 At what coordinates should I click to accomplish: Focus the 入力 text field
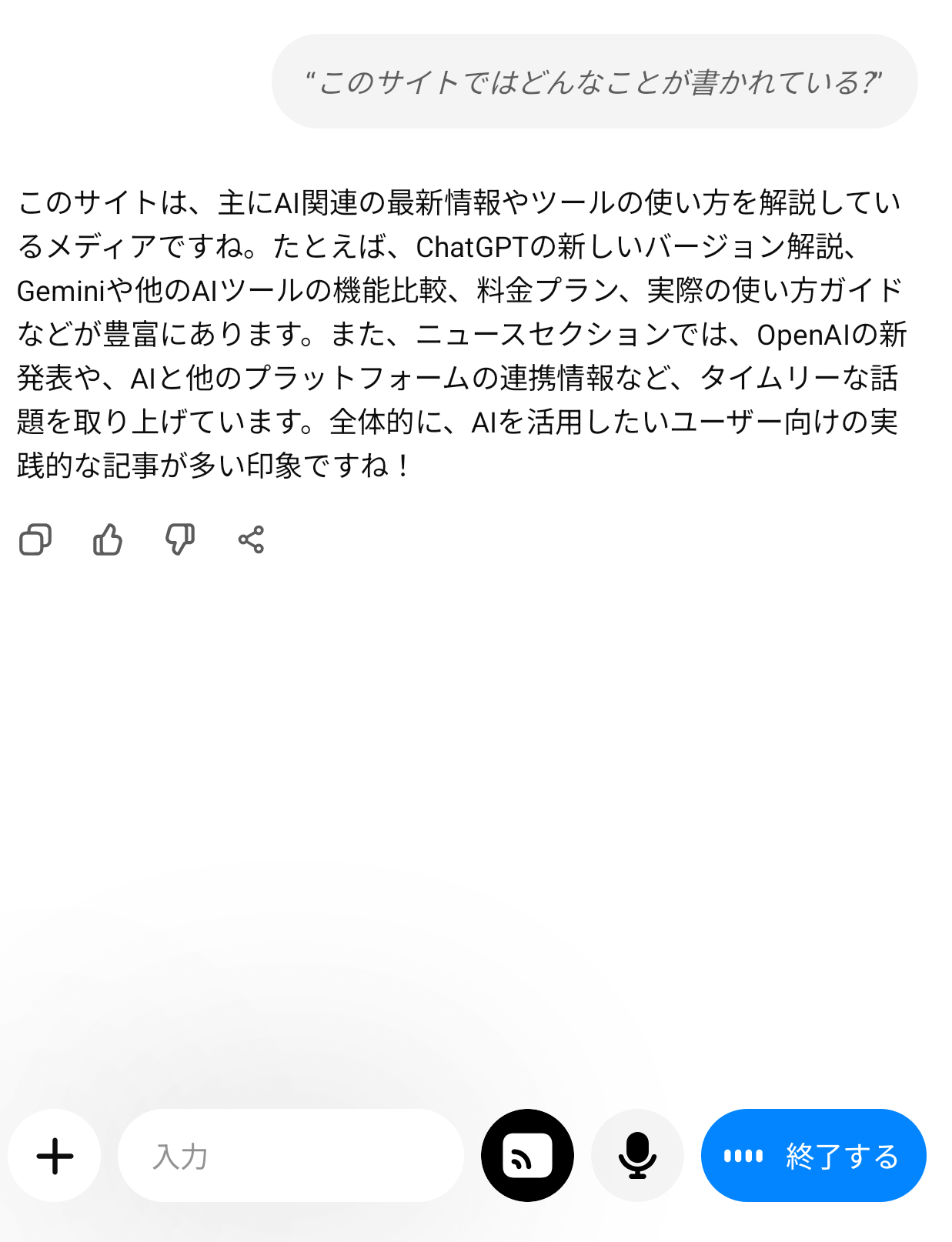point(290,1155)
